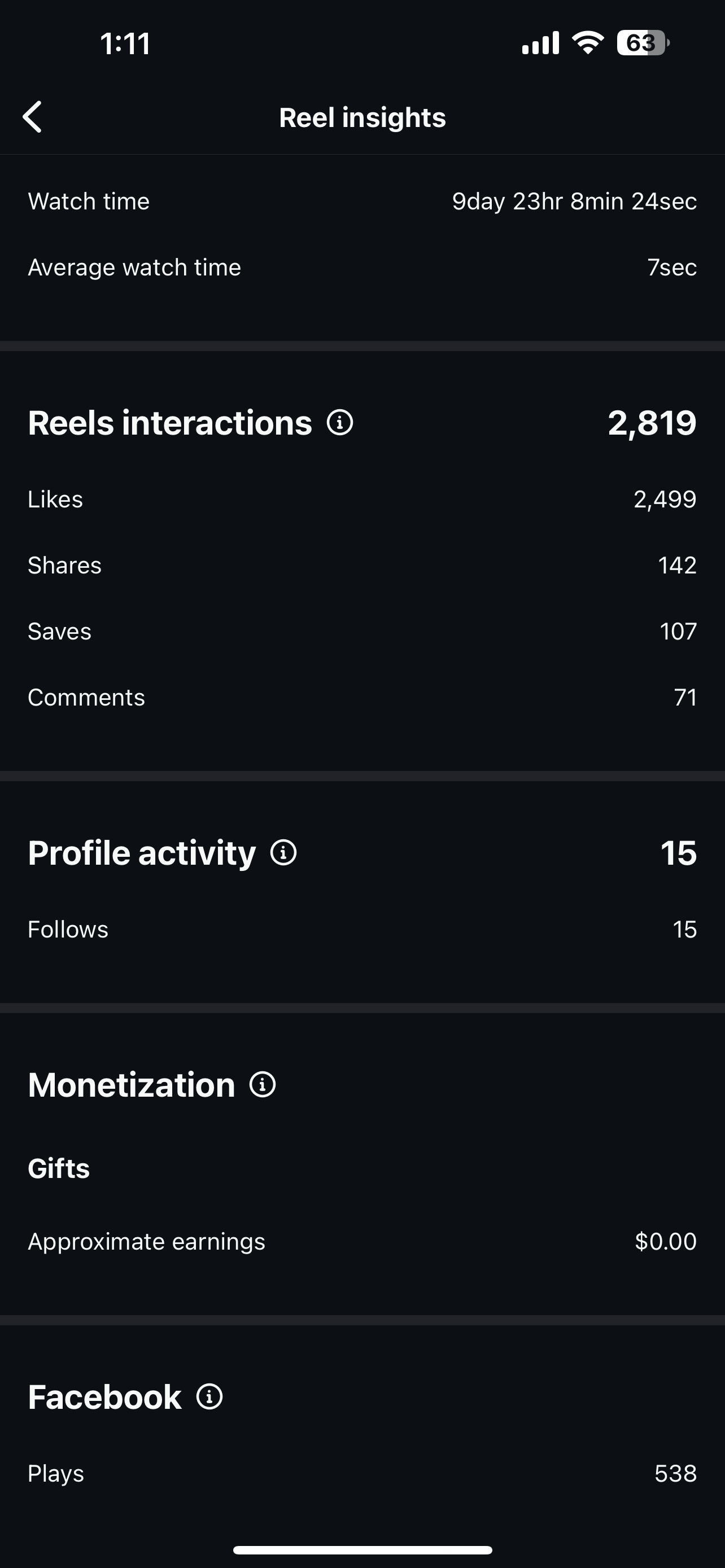Viewport: 725px width, 1568px height.
Task: Go back from Reel insights
Action: coord(32,117)
